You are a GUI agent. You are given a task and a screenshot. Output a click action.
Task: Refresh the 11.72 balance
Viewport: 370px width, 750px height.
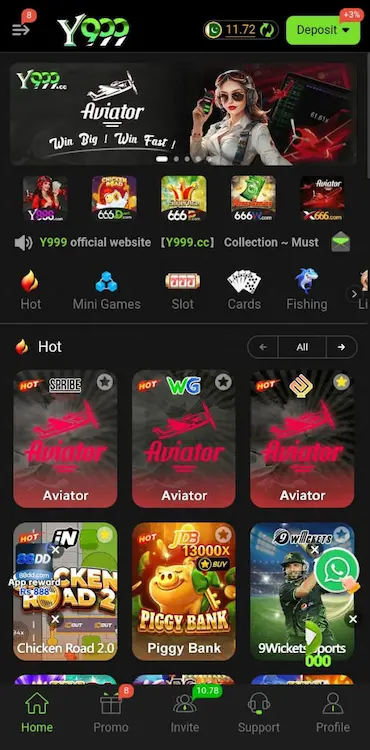(x=268, y=30)
